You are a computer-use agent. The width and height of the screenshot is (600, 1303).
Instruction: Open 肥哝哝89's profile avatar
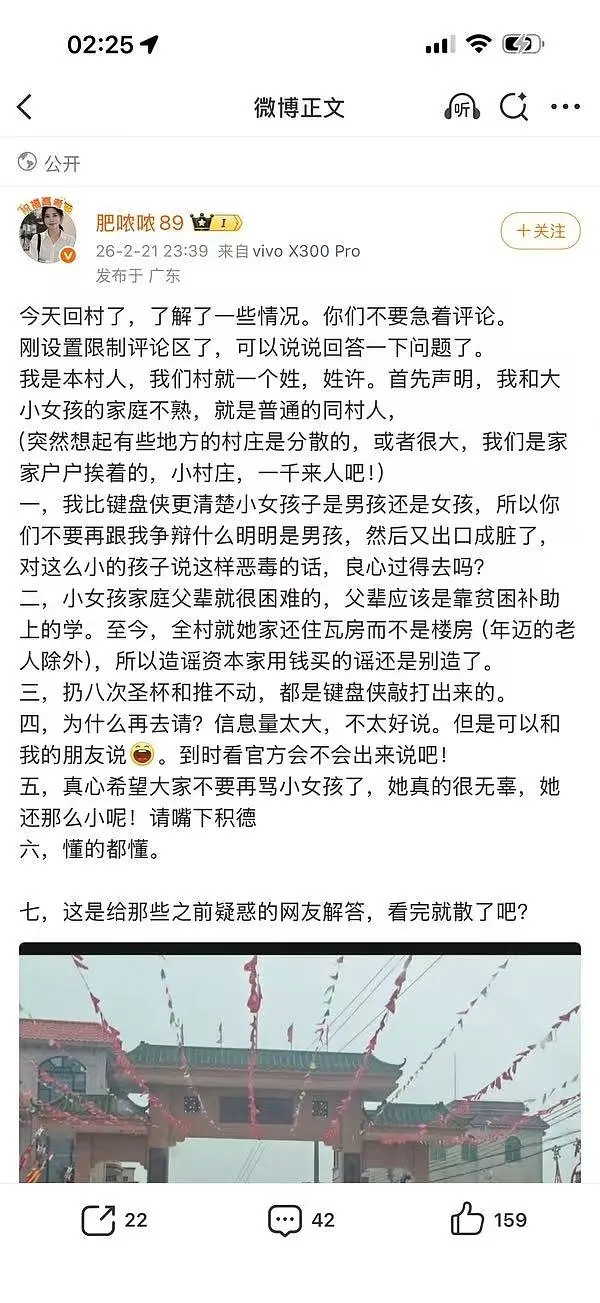point(48,233)
